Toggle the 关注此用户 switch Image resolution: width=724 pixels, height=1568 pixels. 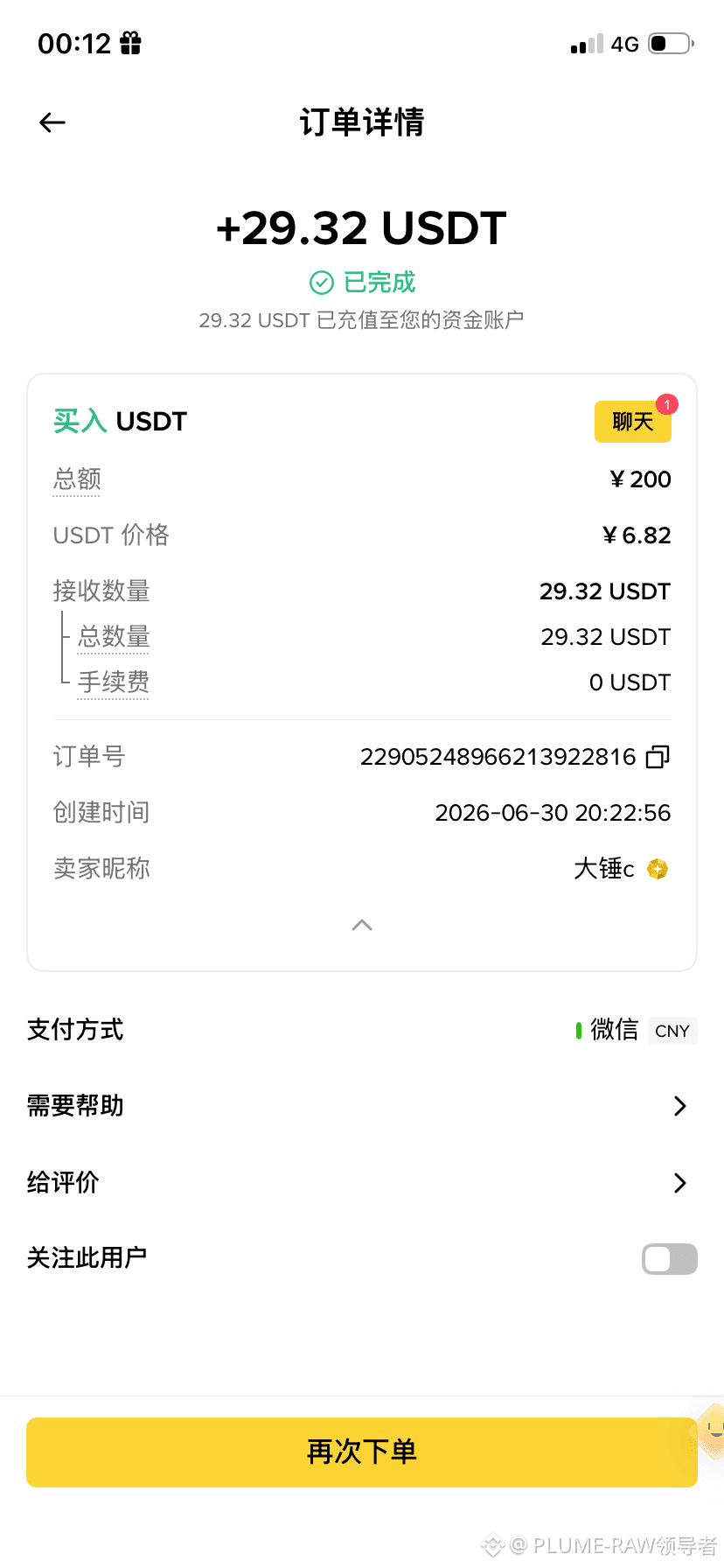click(x=670, y=1259)
